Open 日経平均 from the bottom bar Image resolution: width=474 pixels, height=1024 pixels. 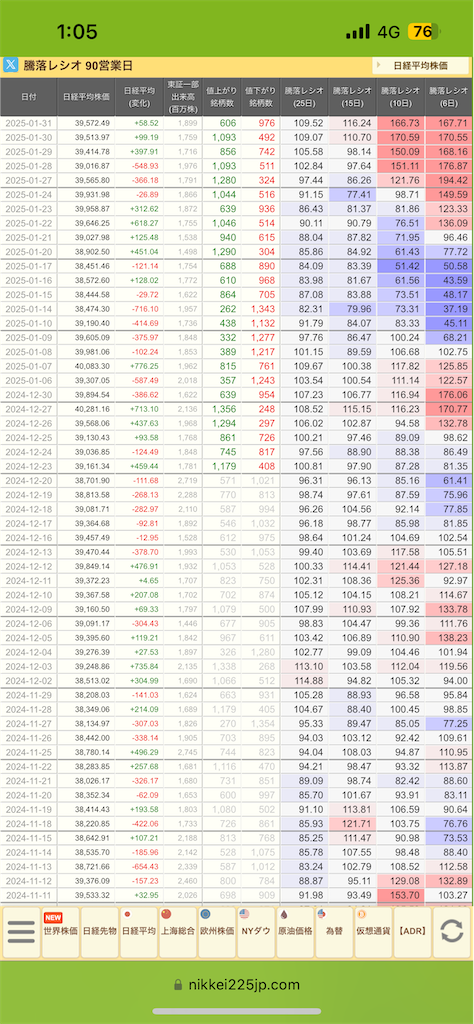(138, 932)
